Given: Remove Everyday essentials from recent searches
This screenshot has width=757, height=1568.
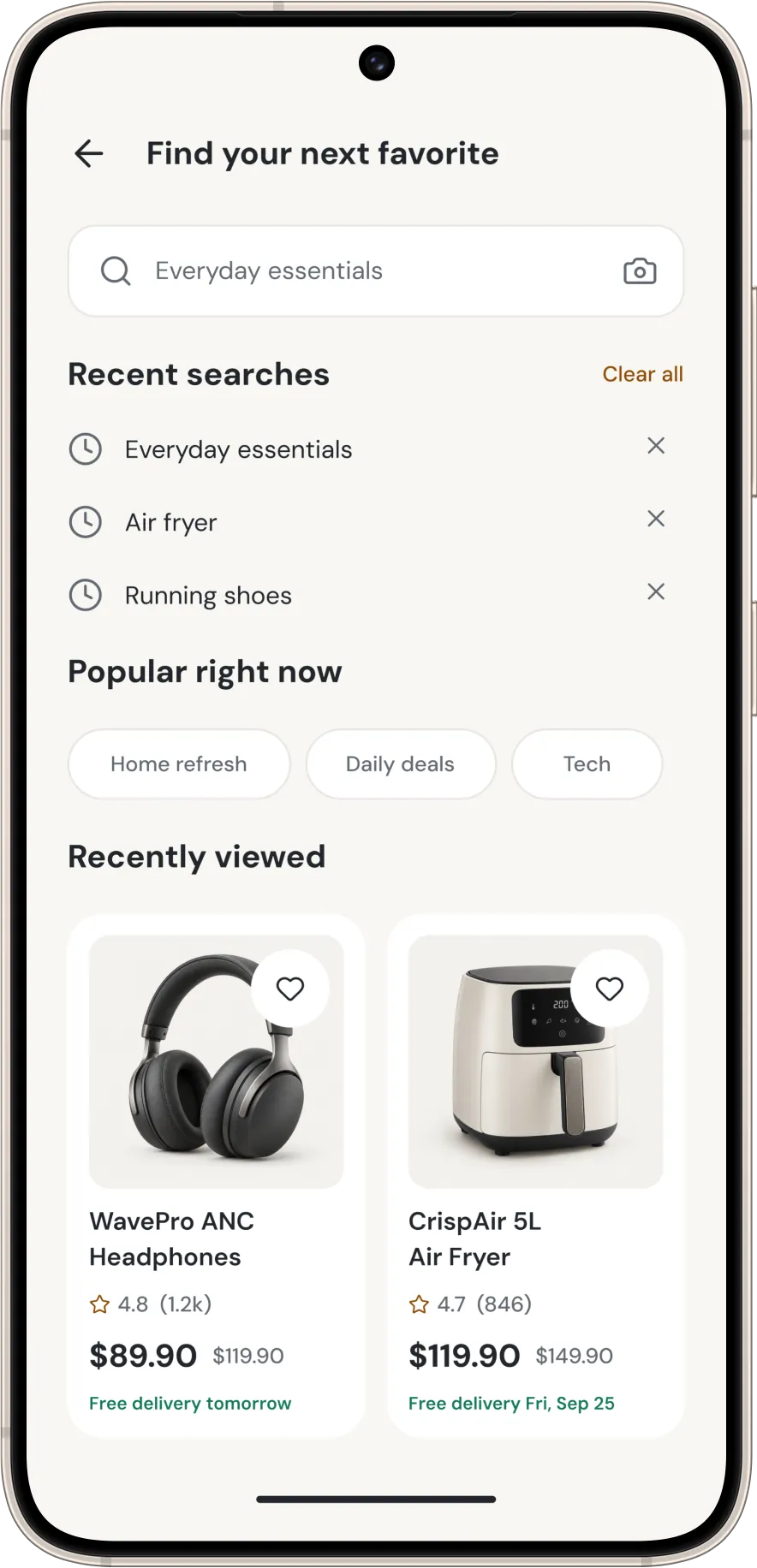Looking at the screenshot, I should point(656,446).
